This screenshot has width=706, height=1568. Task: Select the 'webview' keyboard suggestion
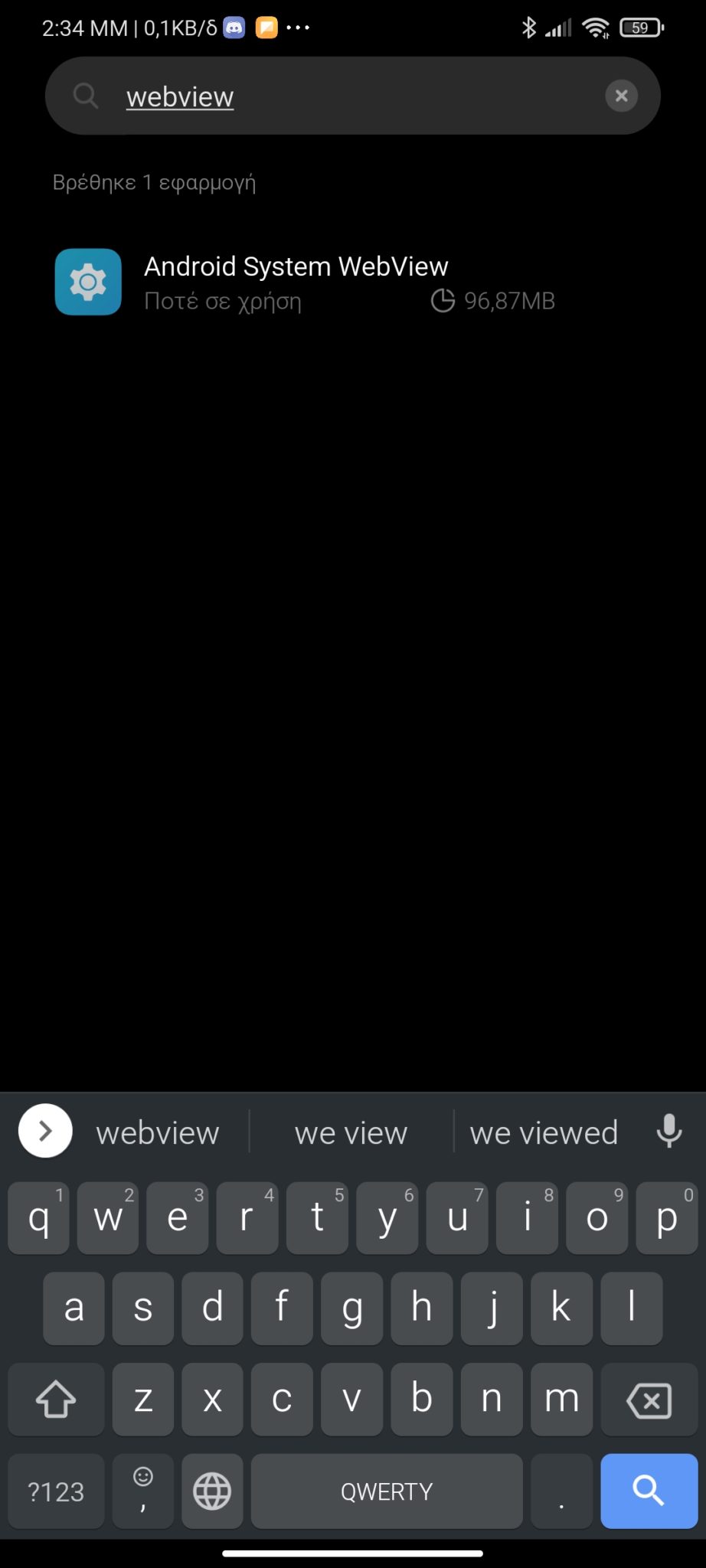click(x=158, y=1132)
